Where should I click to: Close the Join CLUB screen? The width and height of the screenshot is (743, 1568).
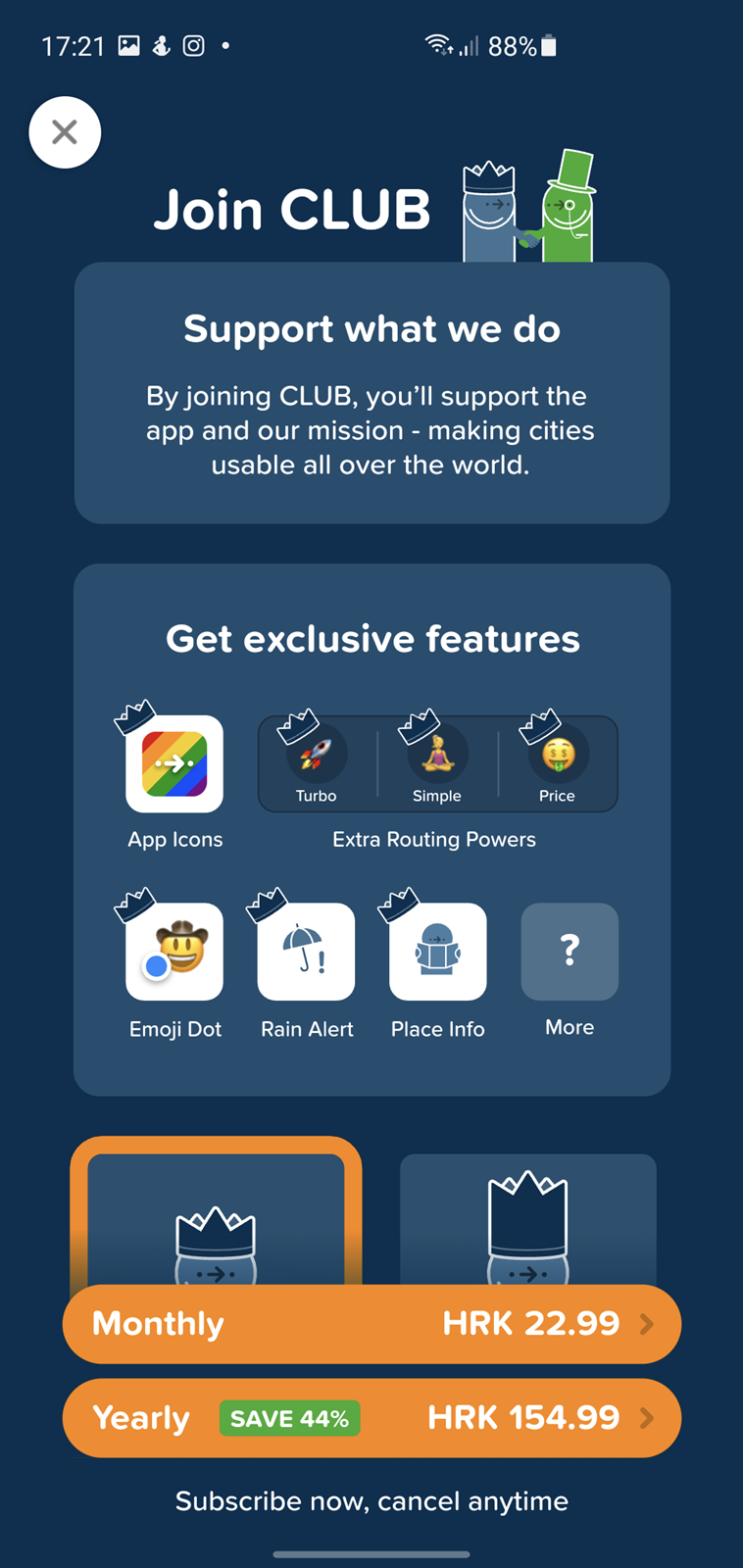click(x=65, y=132)
